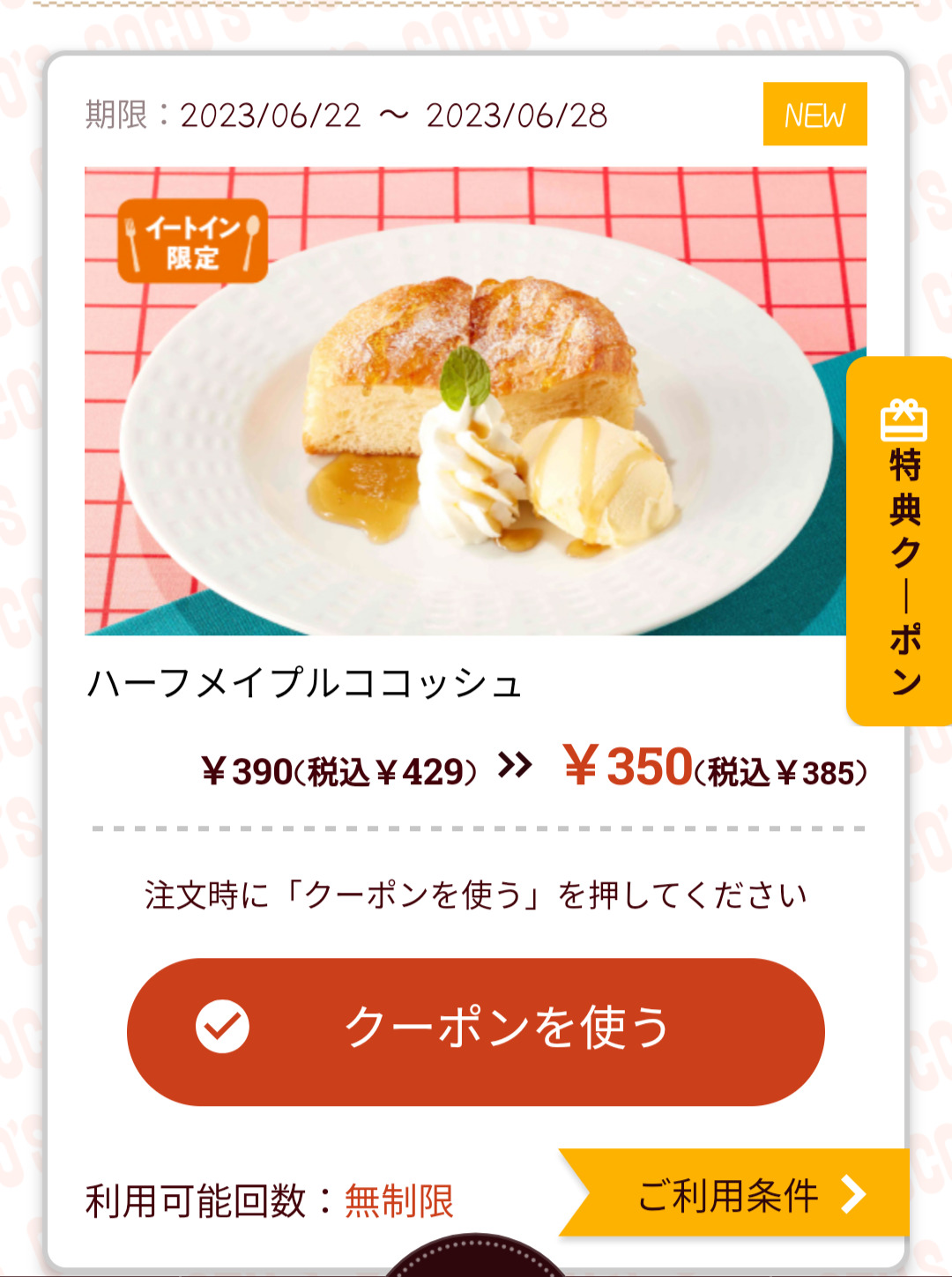Tap the クーポンを使う button
The height and width of the screenshot is (1277, 952).
pos(476,1030)
